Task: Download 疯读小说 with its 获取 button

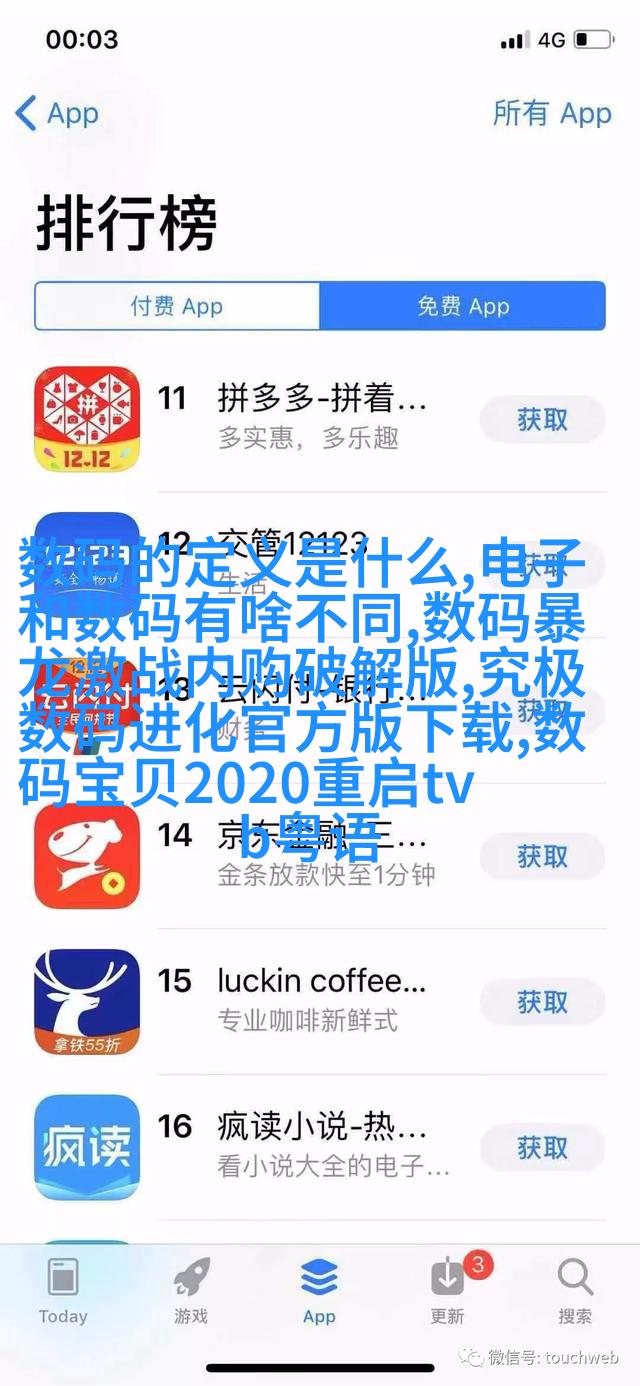Action: (x=542, y=1148)
